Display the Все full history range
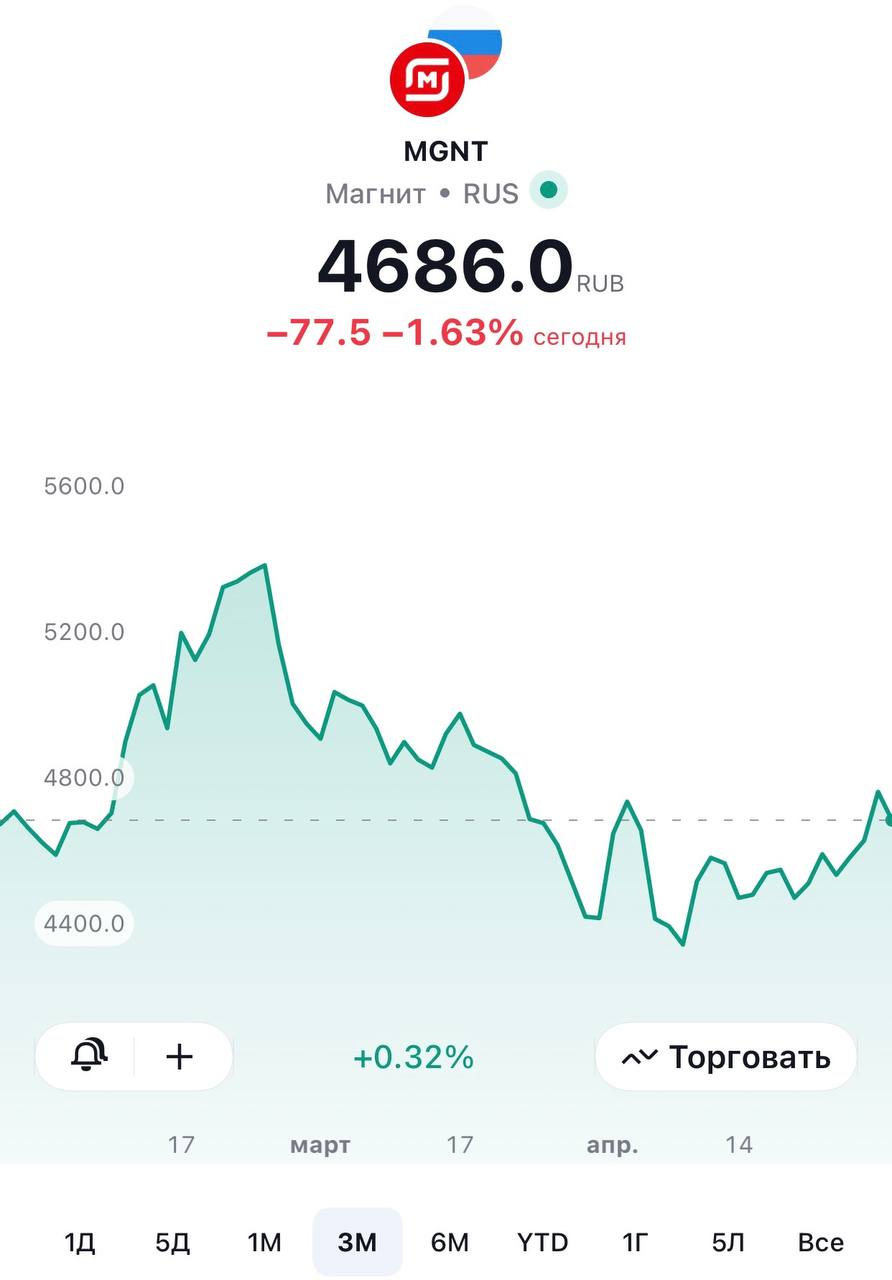The width and height of the screenshot is (892, 1280). point(821,1243)
